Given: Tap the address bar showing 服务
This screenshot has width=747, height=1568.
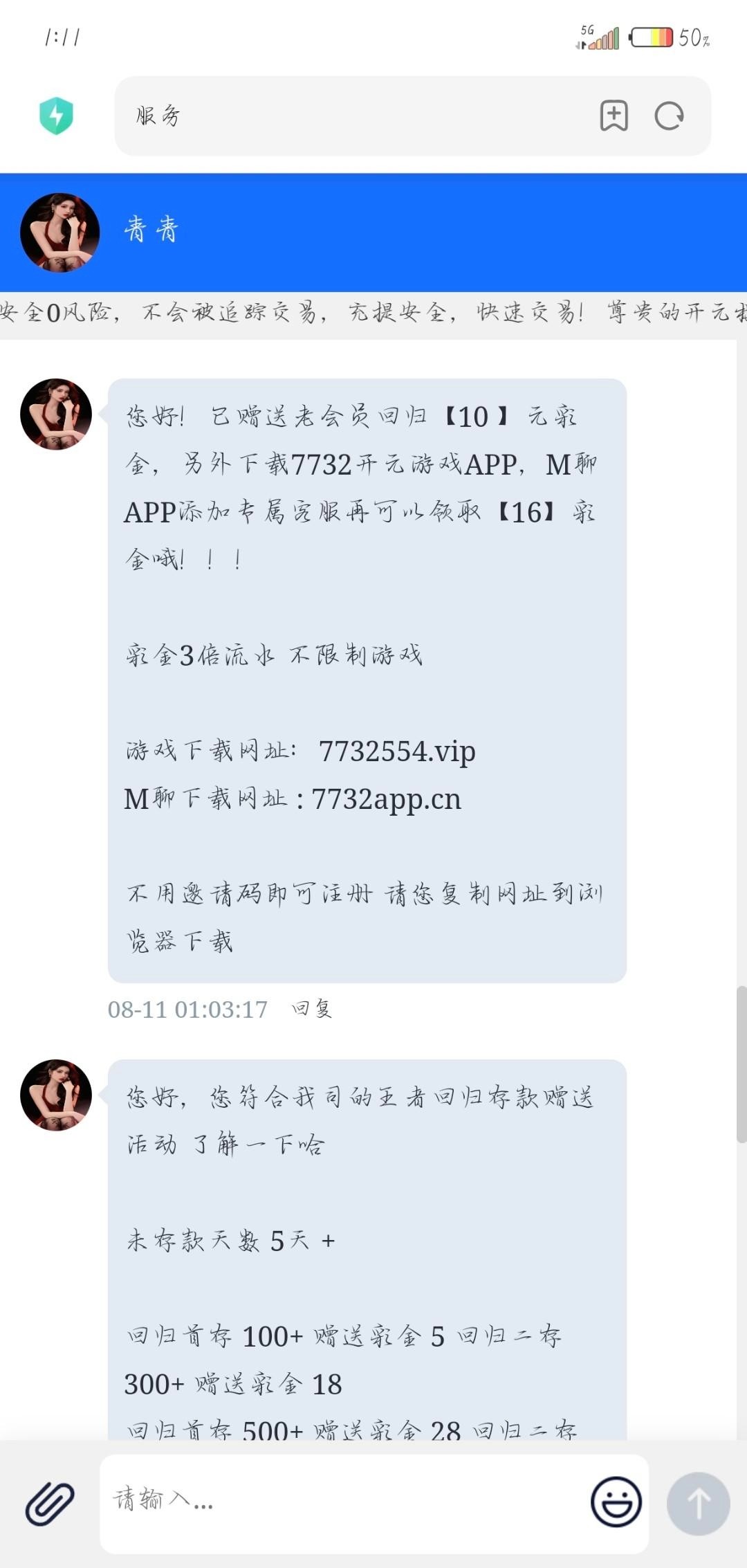Looking at the screenshot, I should [x=346, y=116].
